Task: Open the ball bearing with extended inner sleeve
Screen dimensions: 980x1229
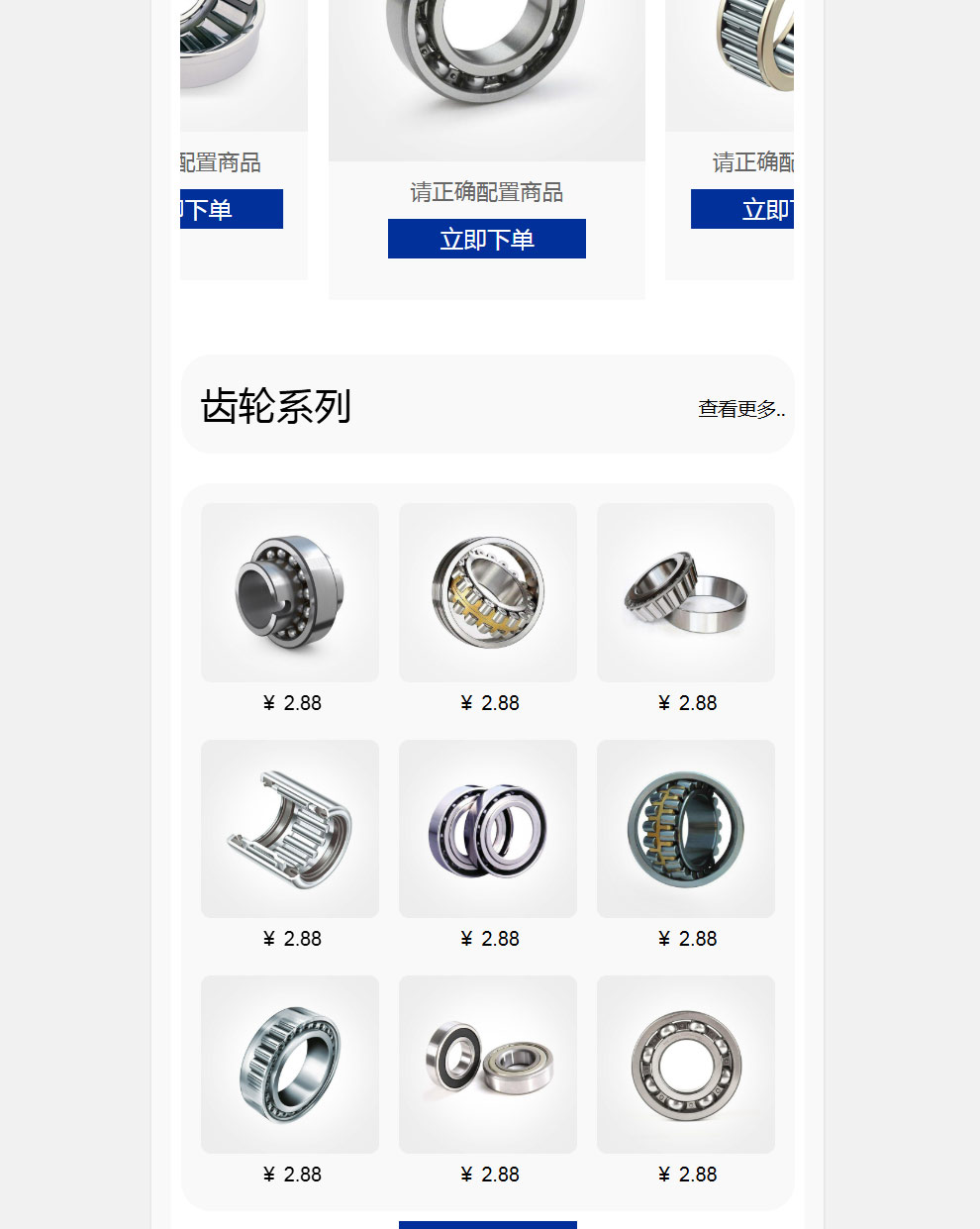Action: click(x=290, y=592)
